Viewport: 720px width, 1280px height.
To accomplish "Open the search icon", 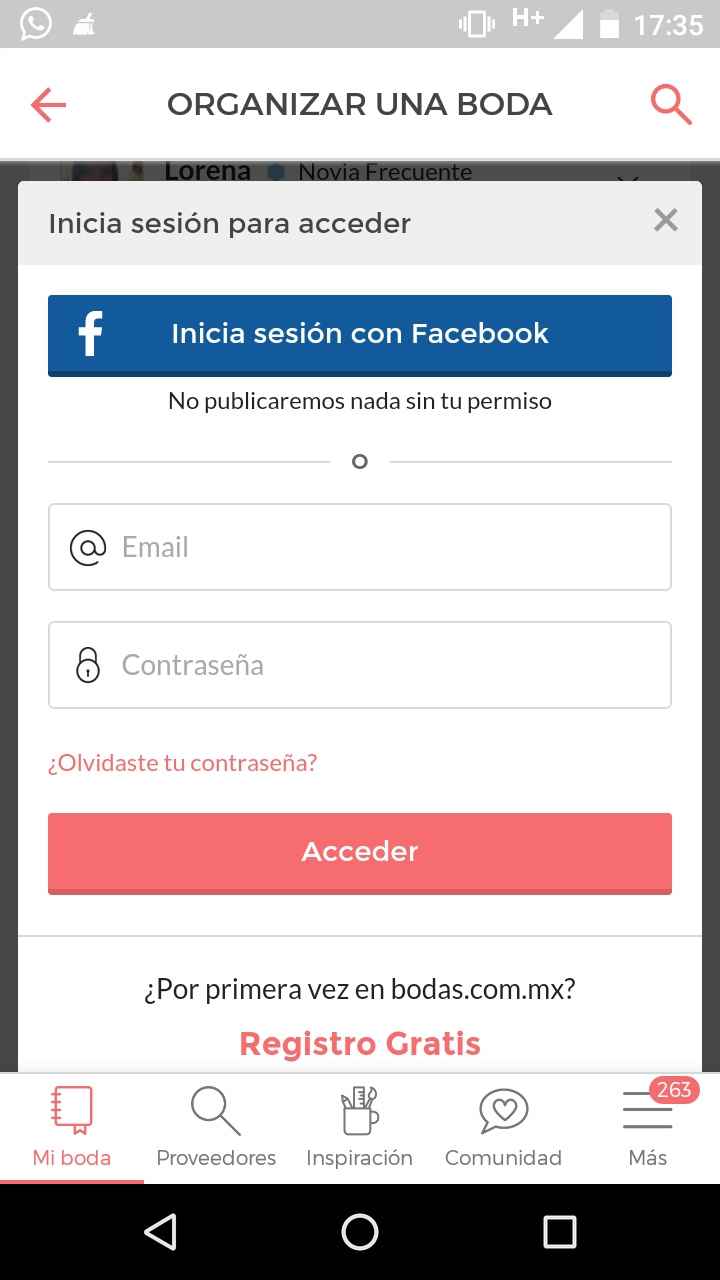I will coord(671,103).
